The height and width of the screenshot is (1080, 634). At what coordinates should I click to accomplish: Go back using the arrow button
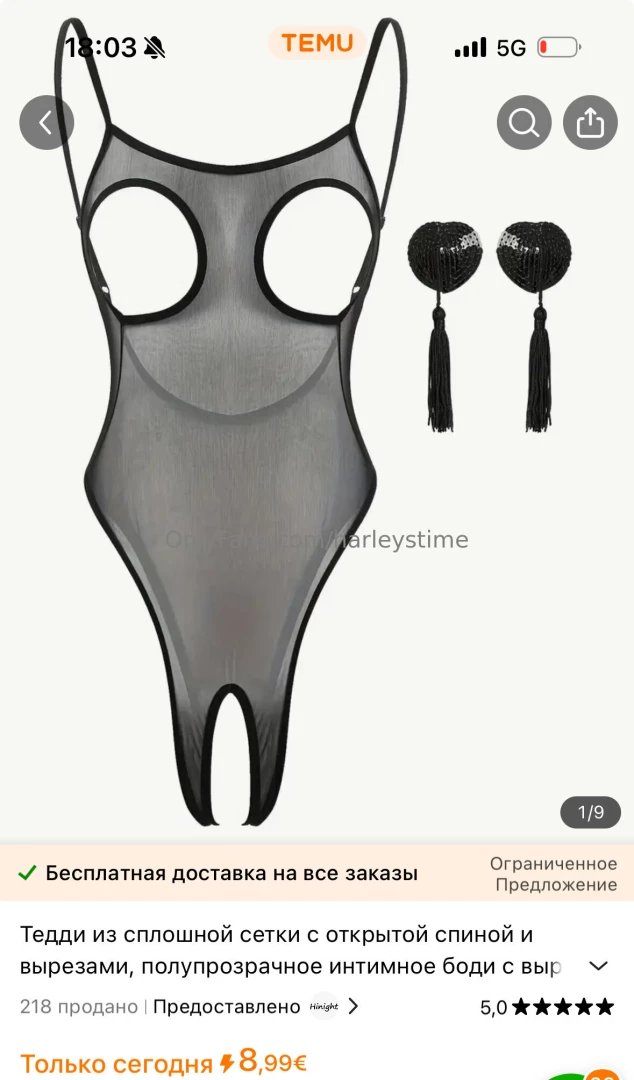[x=46, y=123]
